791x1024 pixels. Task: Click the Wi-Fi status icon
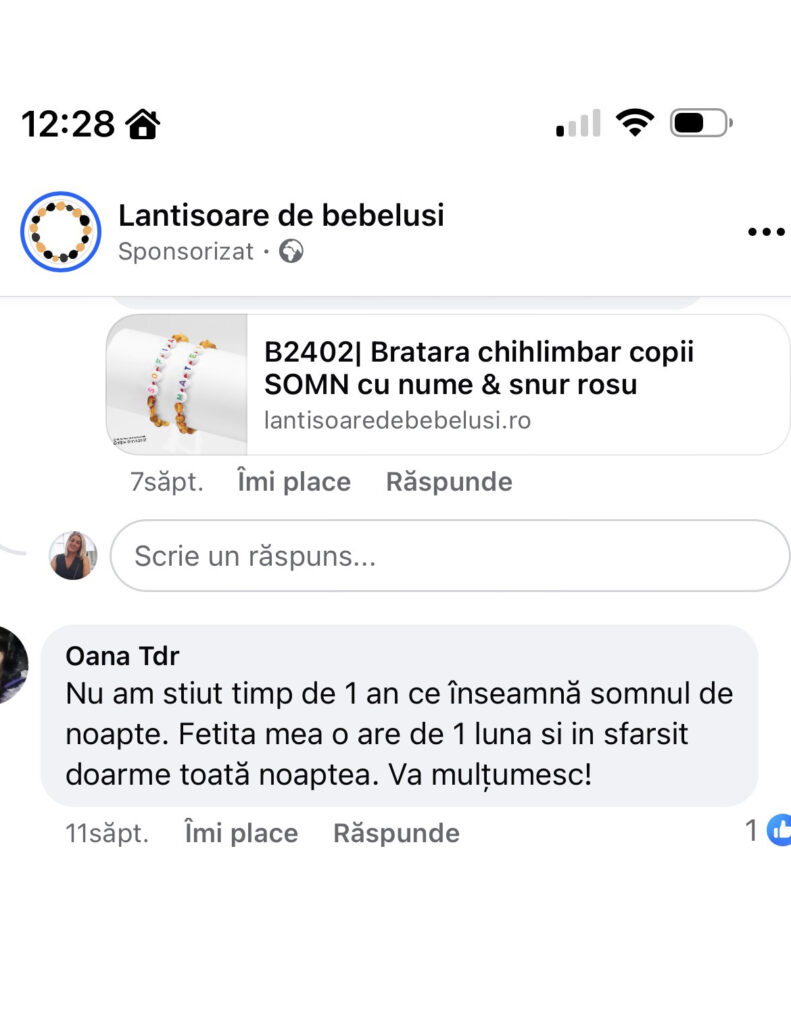coord(637,120)
